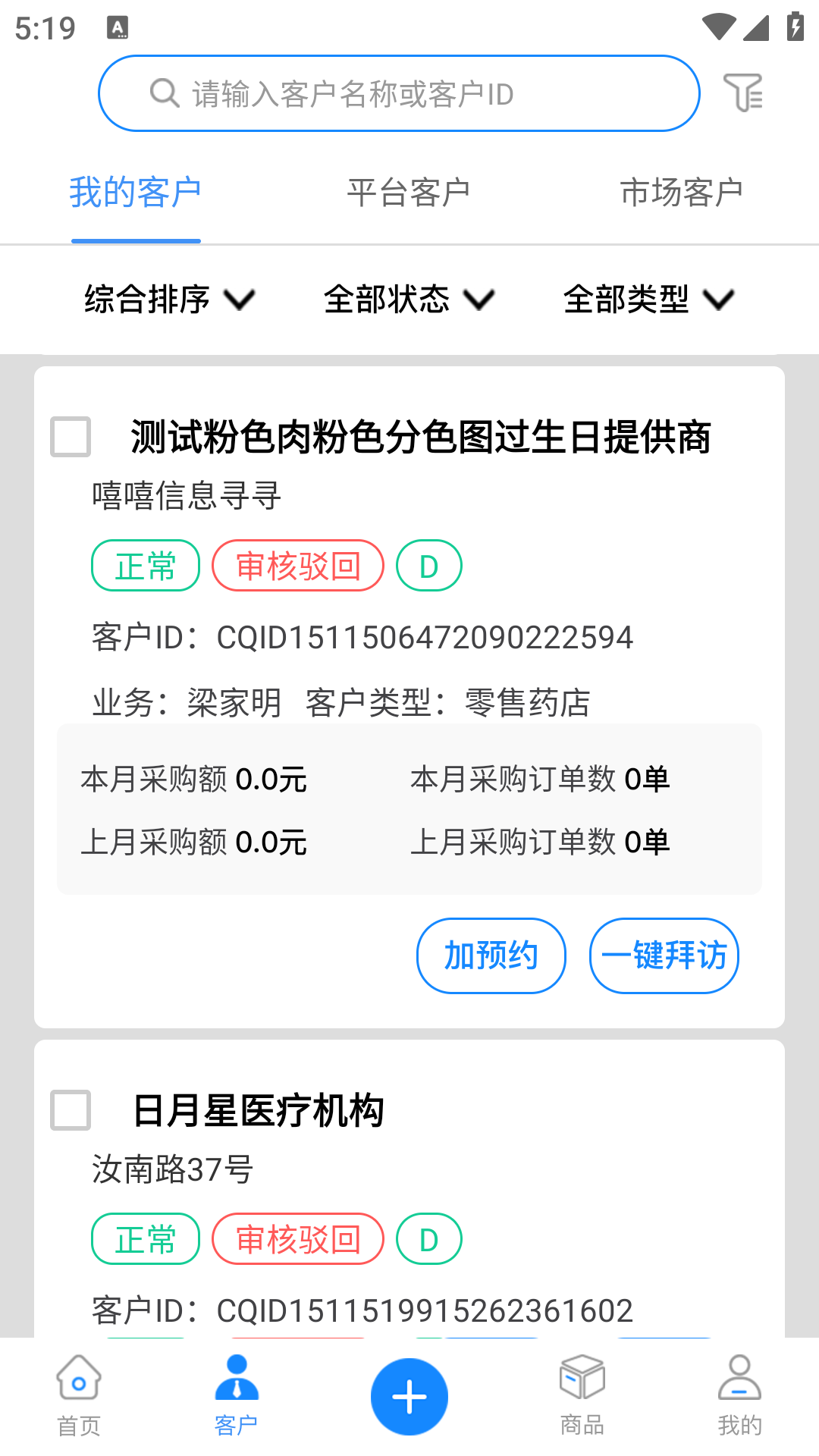Screen dimensions: 819x1456
Task: Check the box for 日月星医疗机构
Action: [71, 1110]
